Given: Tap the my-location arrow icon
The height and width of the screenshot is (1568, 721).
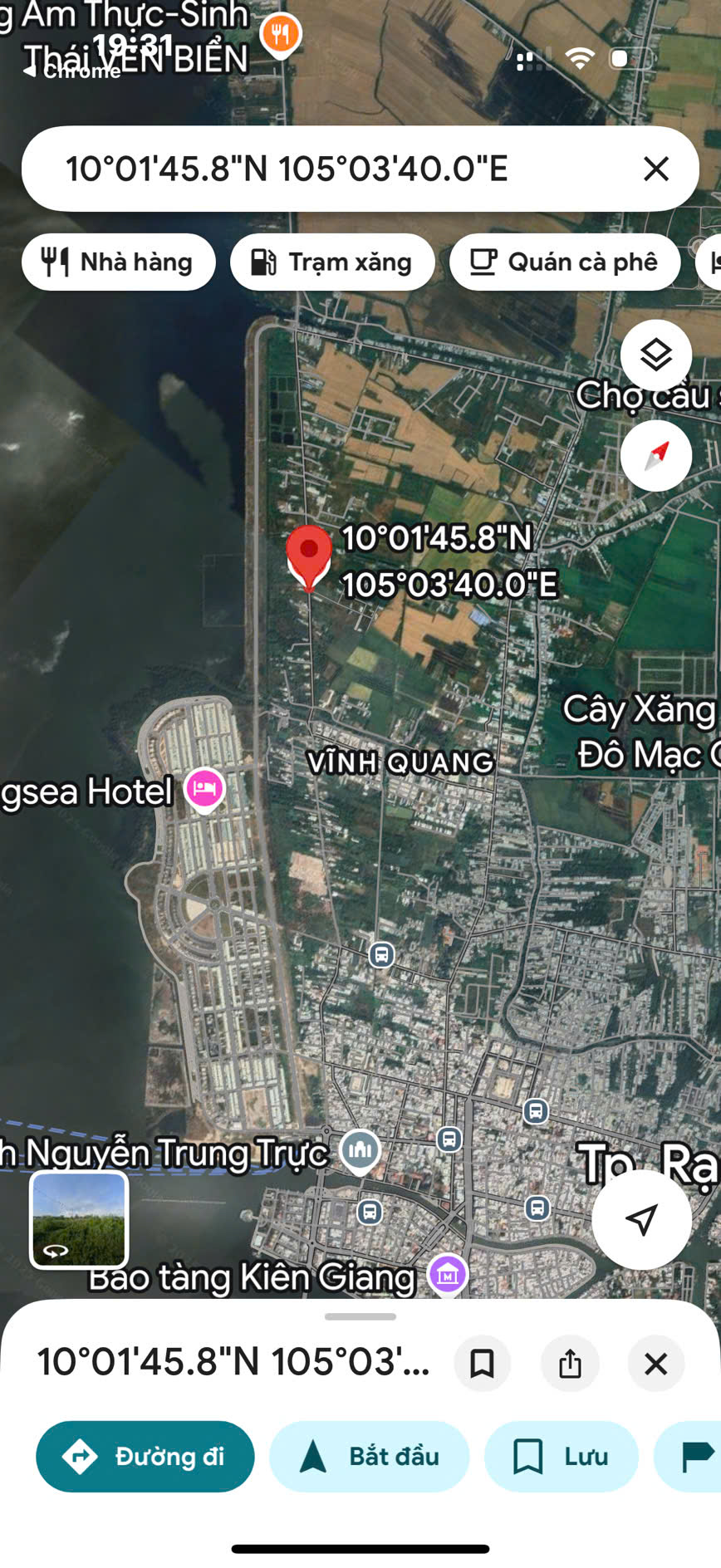Looking at the screenshot, I should 641,1219.
